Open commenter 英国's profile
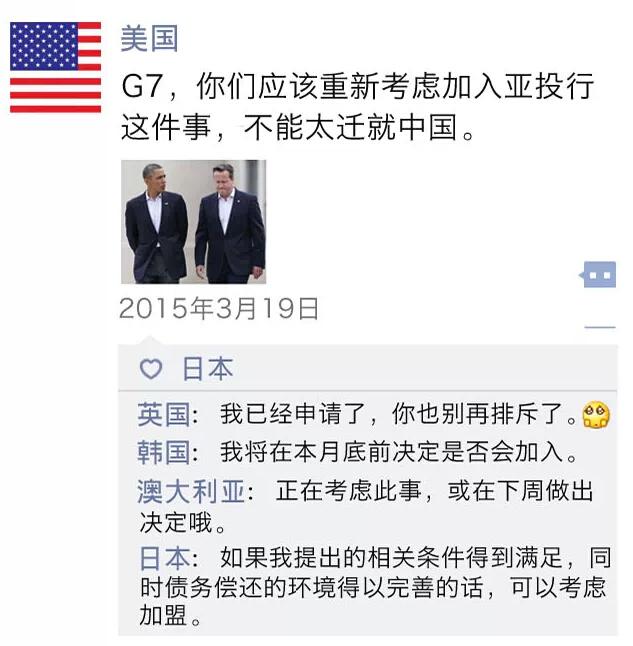The height and width of the screenshot is (646, 633). click(161, 414)
